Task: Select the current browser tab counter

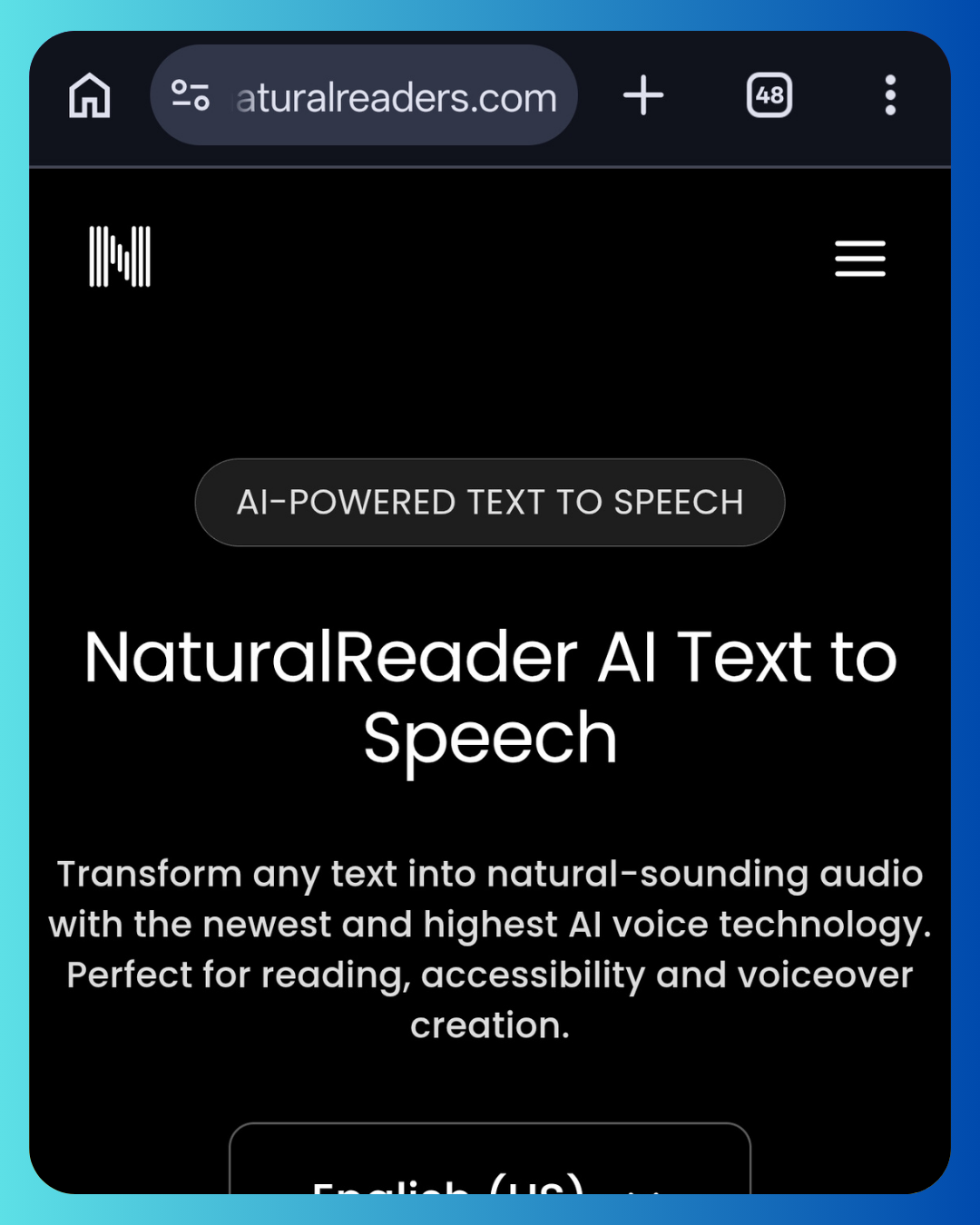Action: click(769, 95)
